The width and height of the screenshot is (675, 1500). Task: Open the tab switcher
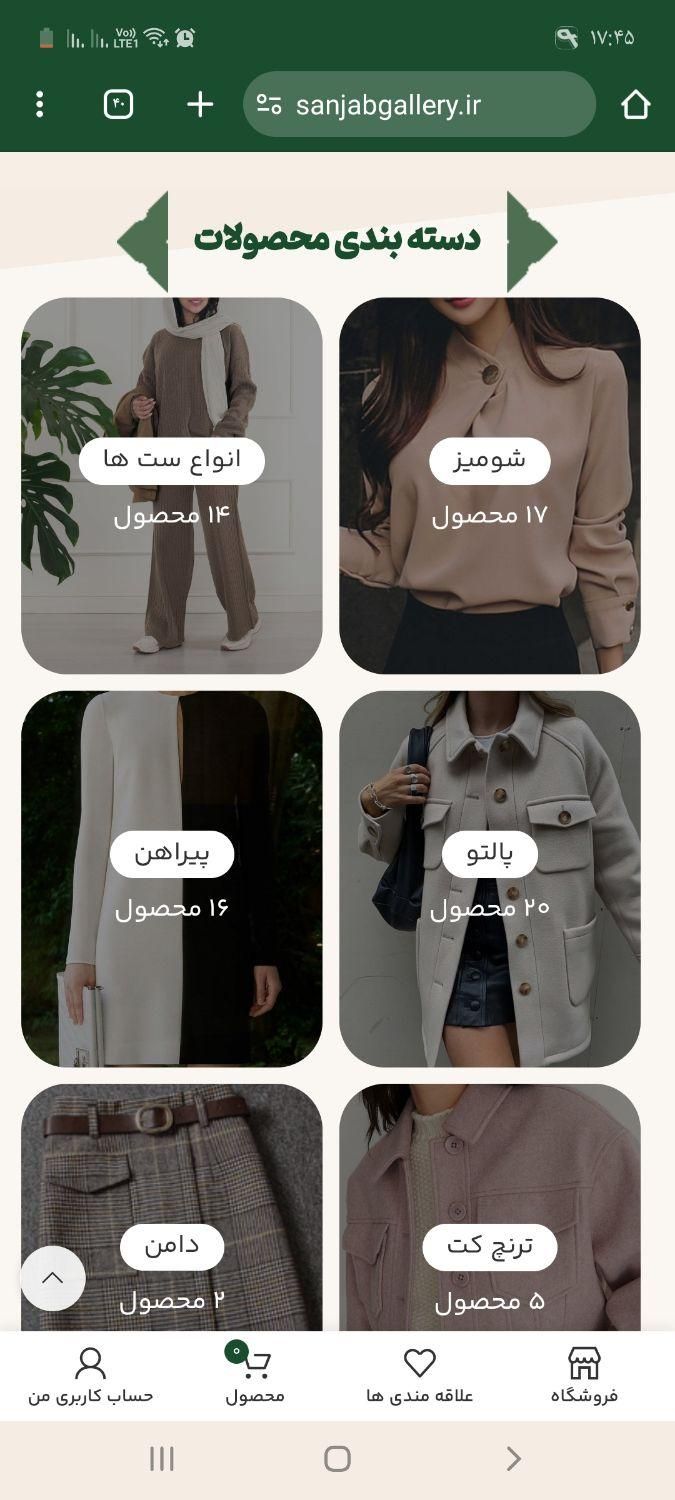118,104
